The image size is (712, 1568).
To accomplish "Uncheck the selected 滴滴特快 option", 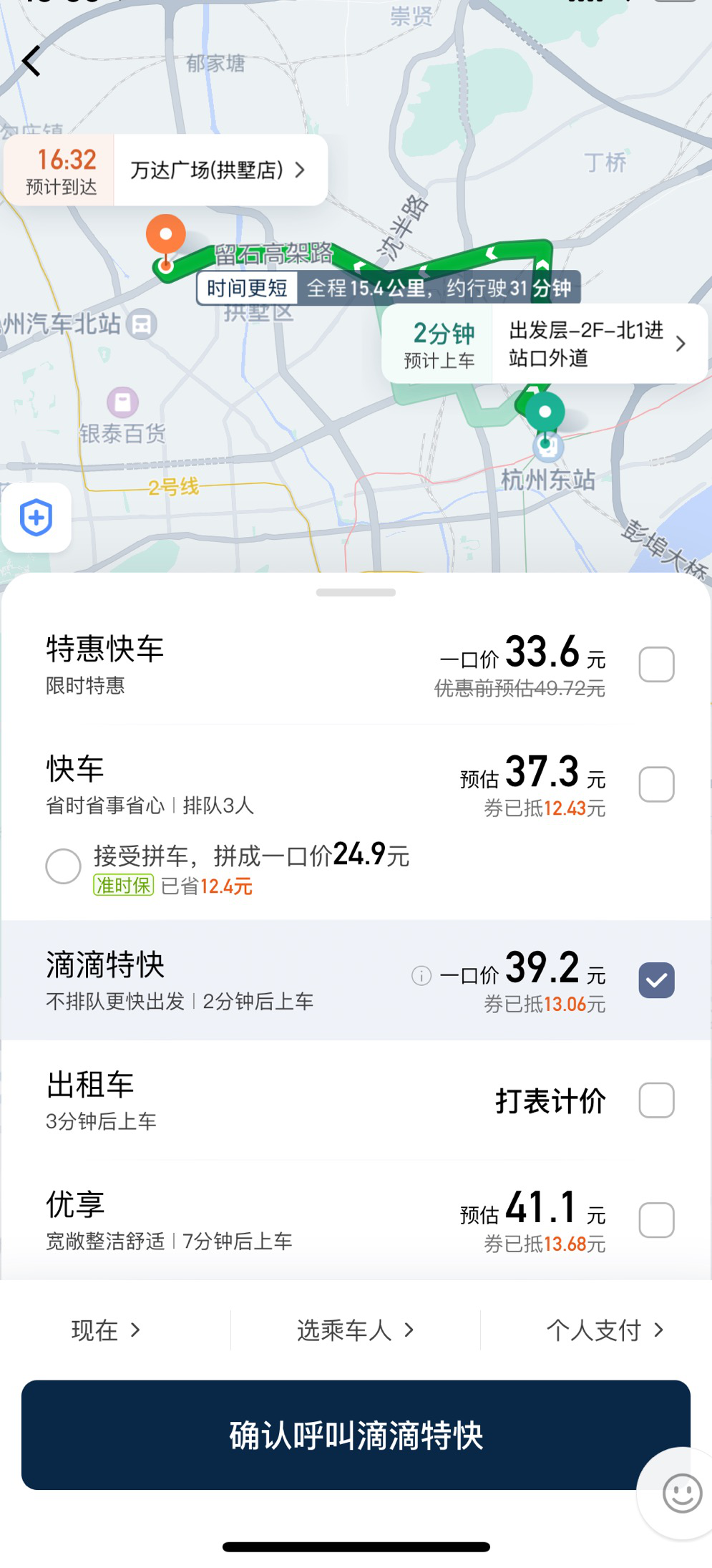I will coord(655,980).
